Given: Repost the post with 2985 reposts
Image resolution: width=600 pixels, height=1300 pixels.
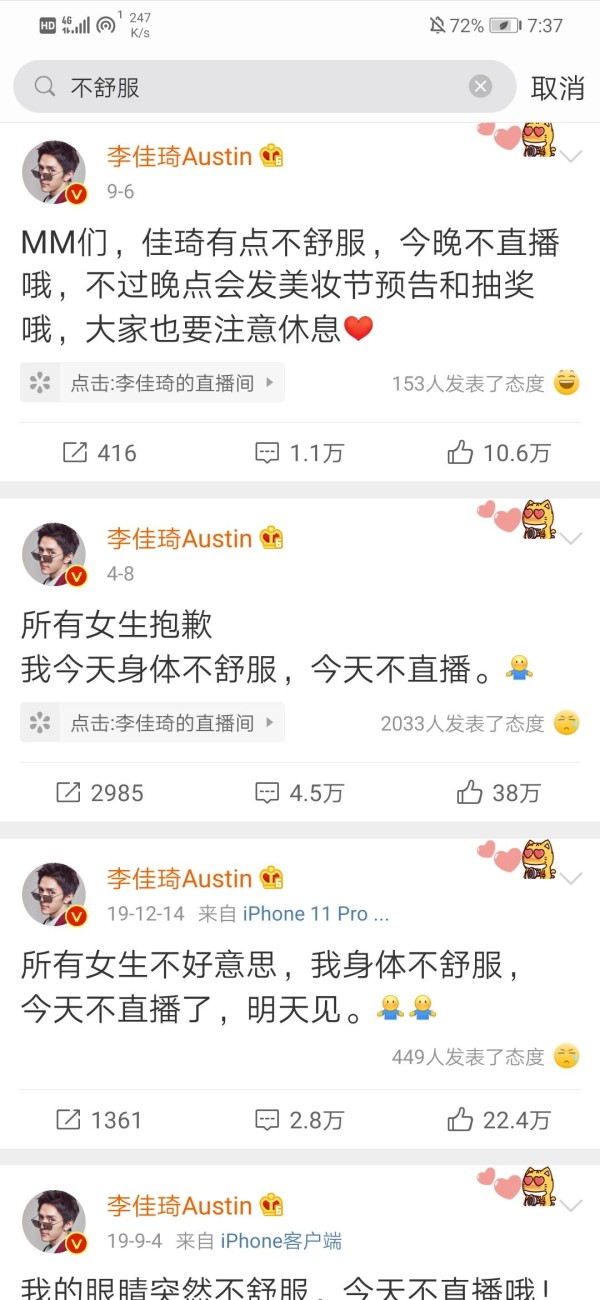Looking at the screenshot, I should [100, 793].
